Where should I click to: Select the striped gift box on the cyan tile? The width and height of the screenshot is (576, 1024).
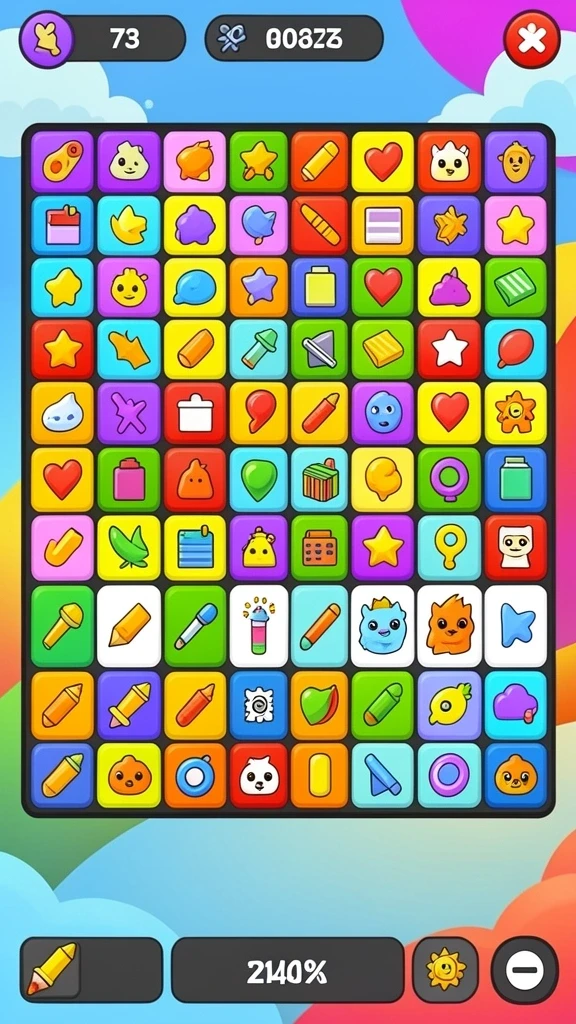pyautogui.click(x=319, y=479)
